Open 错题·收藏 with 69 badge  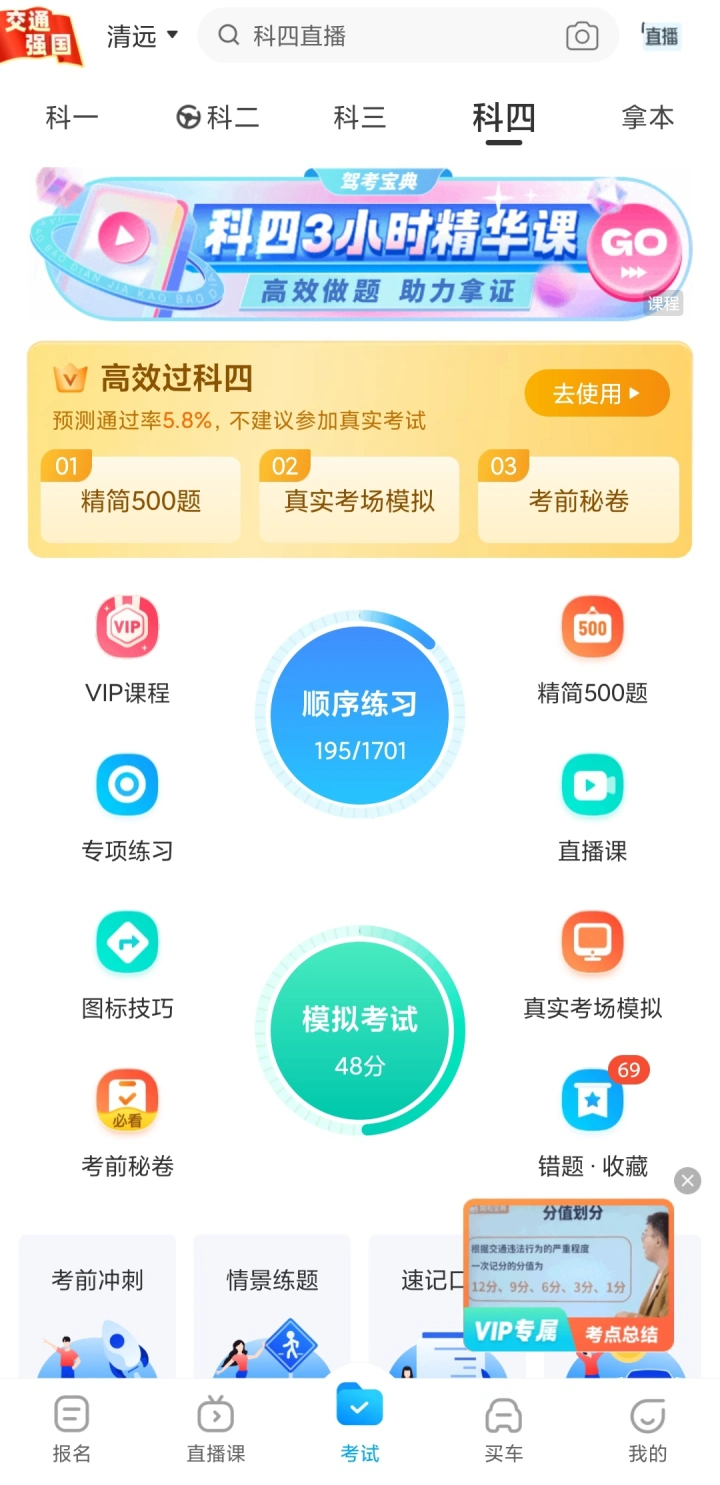[593, 1122]
